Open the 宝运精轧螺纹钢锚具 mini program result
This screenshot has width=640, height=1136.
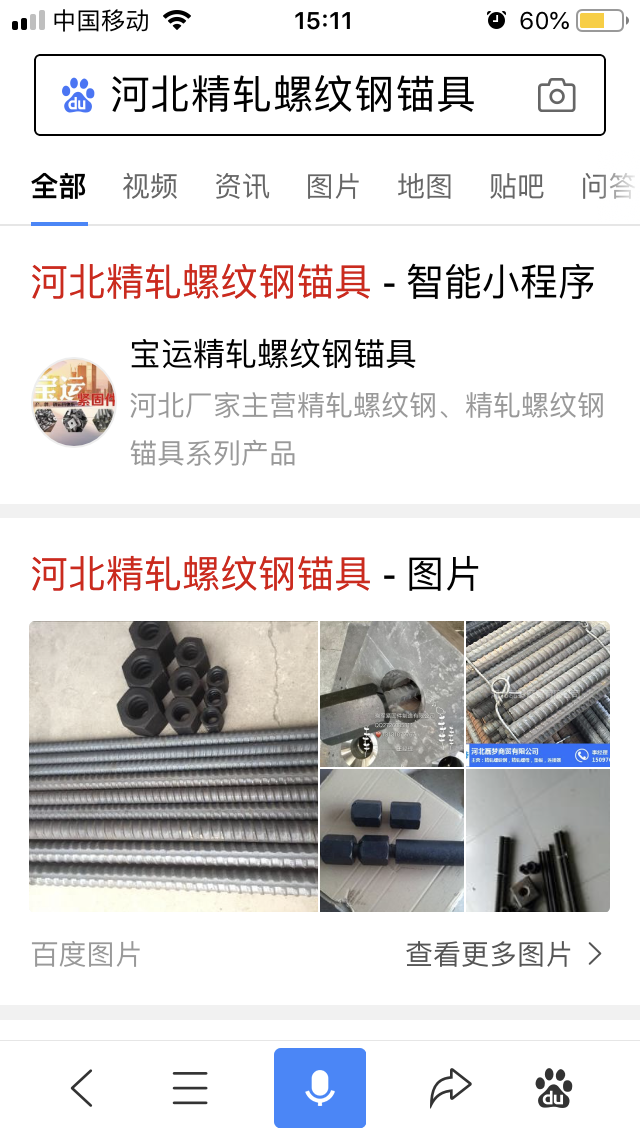[x=273, y=354]
